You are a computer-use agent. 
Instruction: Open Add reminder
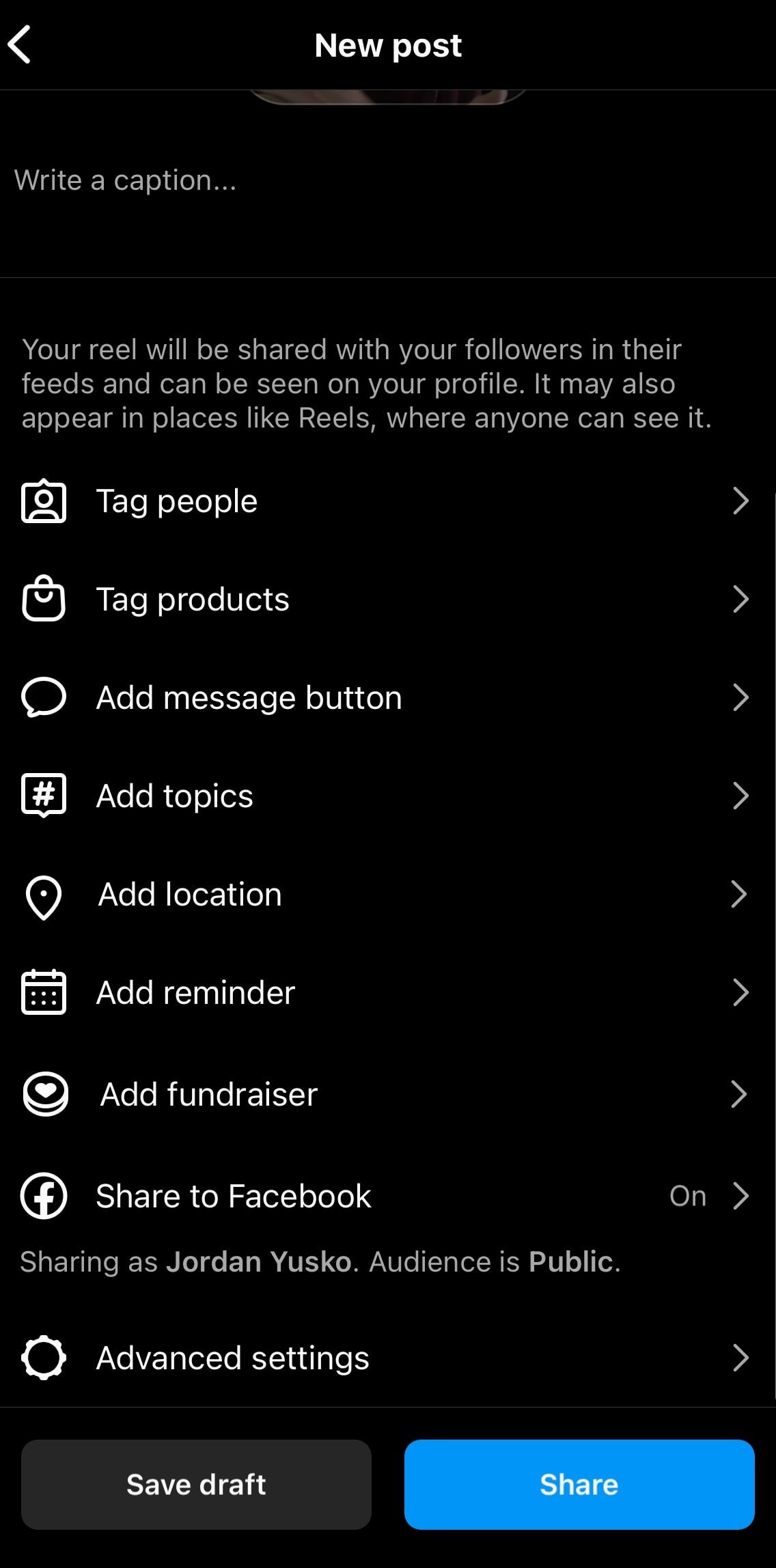click(387, 993)
